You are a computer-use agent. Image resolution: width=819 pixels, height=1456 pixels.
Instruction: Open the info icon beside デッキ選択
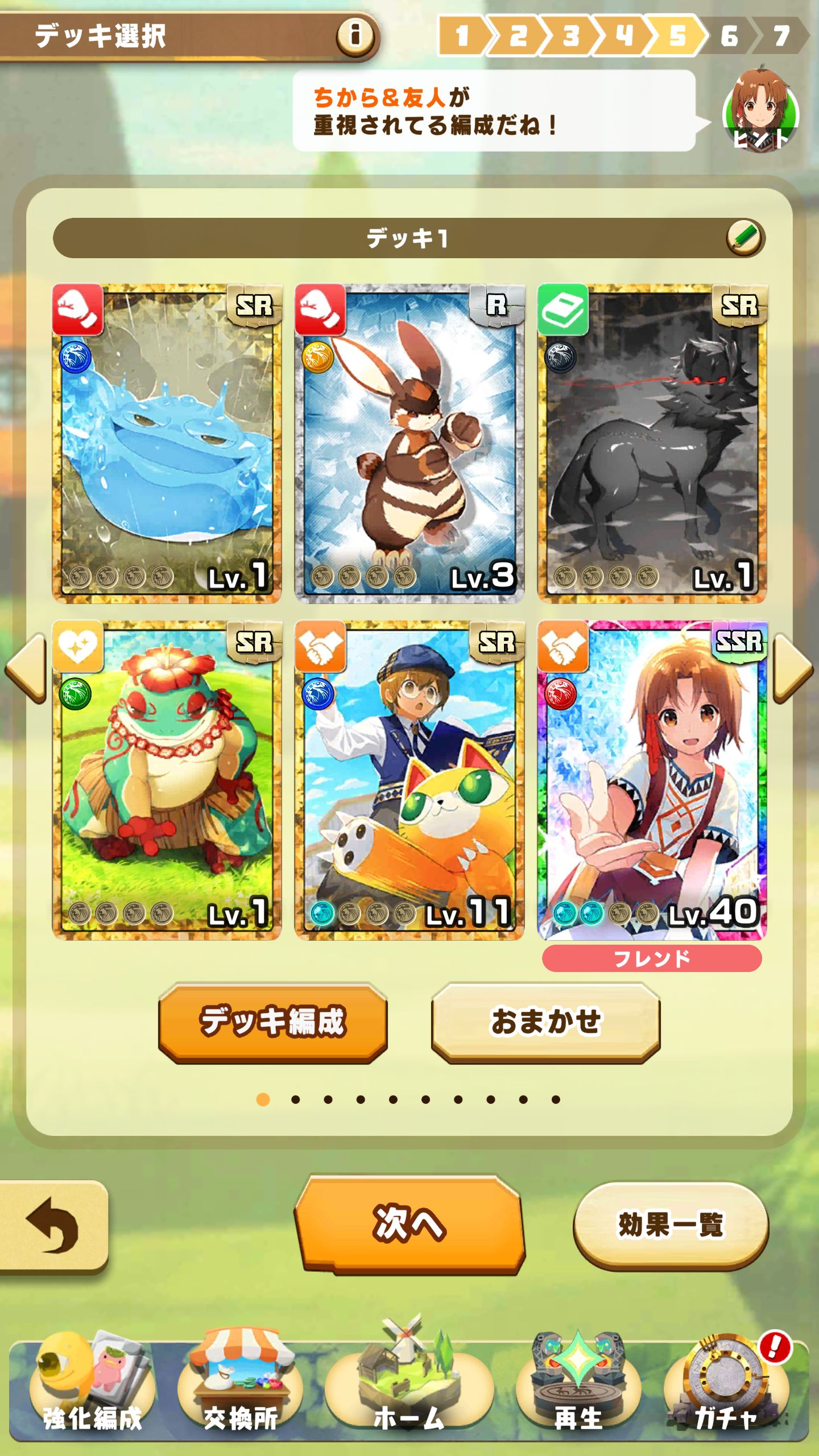coord(355,35)
